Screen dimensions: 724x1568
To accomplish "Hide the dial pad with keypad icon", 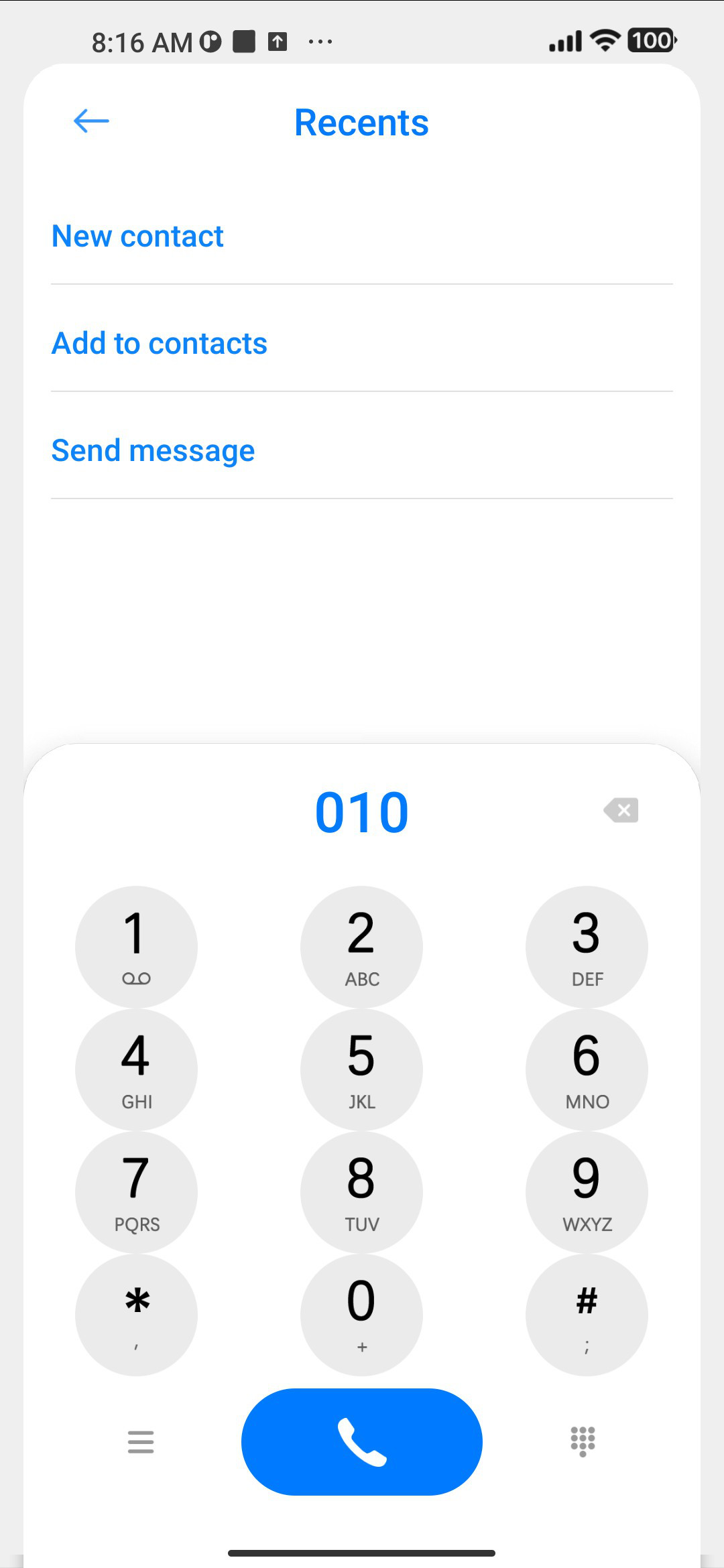I will [583, 1441].
